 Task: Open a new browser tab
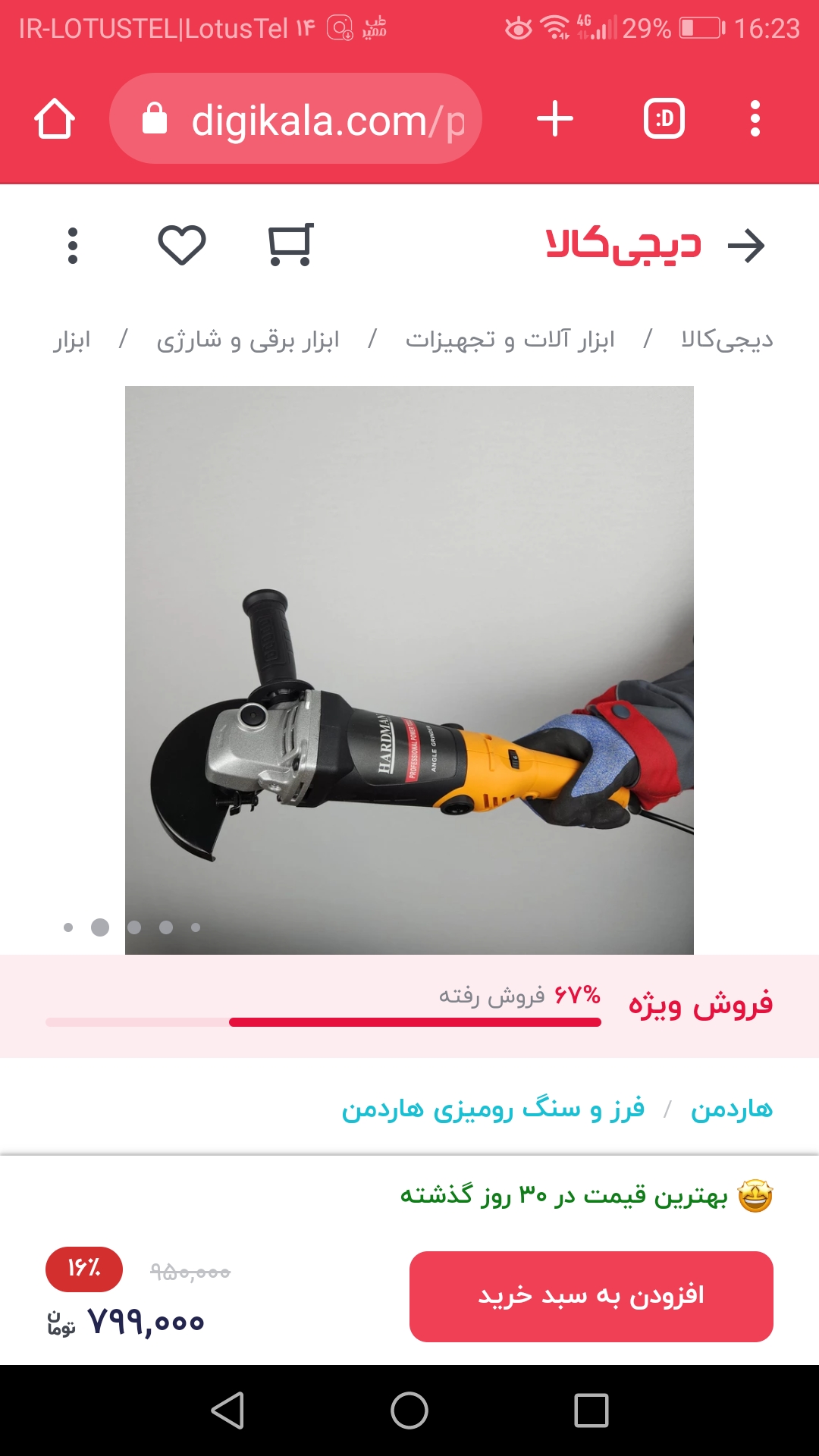555,119
